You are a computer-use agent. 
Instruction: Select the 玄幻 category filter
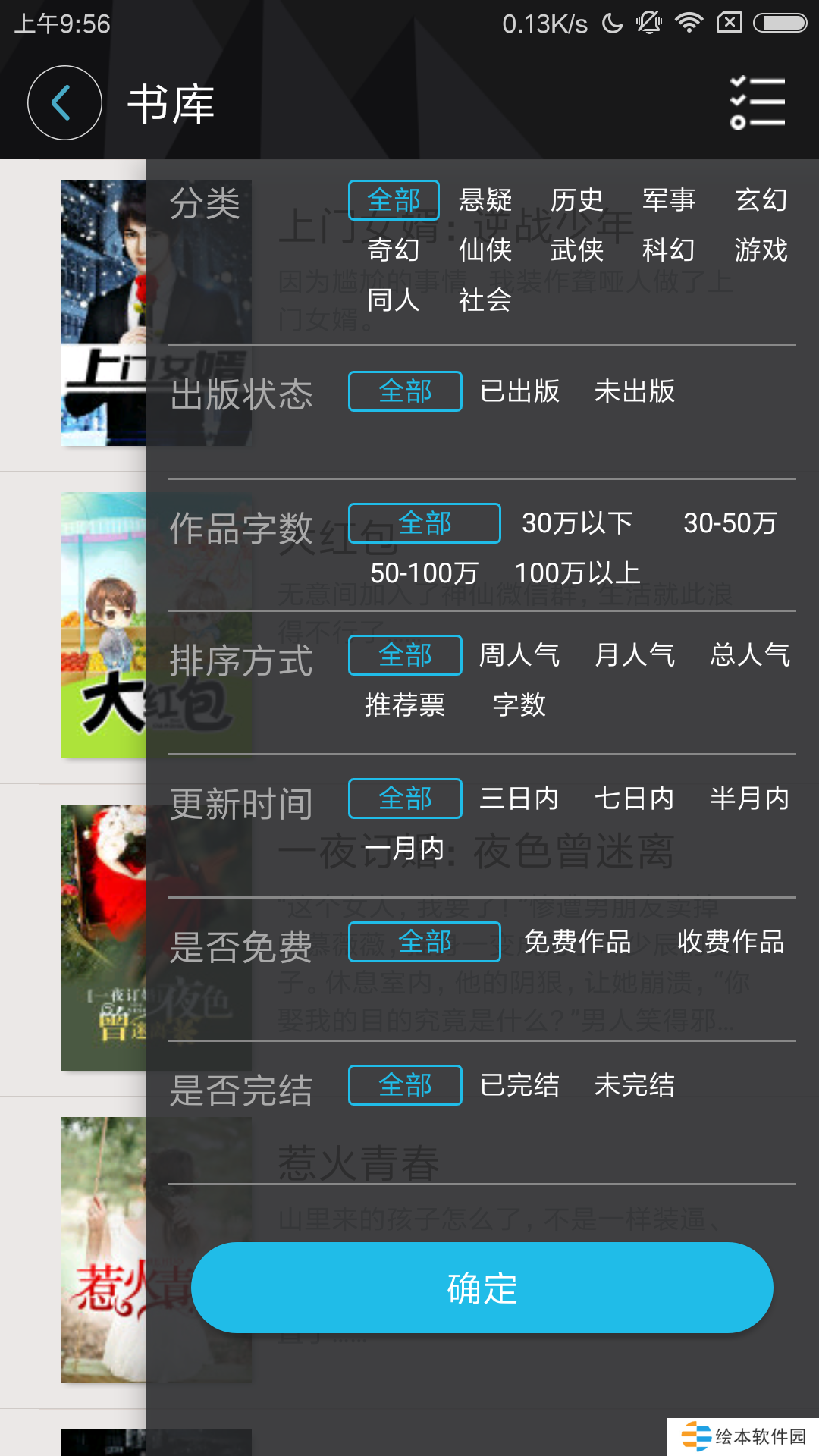[764, 200]
